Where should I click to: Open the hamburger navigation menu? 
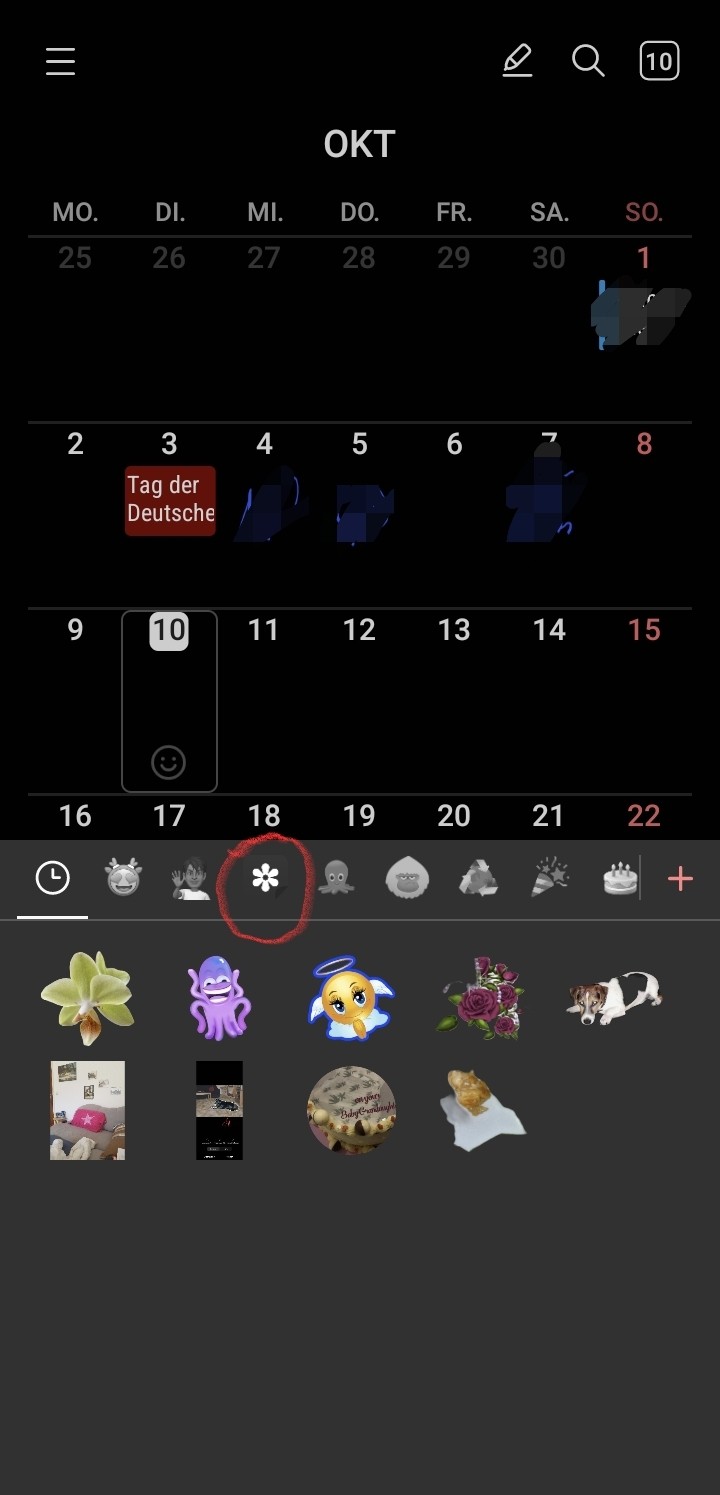click(61, 62)
